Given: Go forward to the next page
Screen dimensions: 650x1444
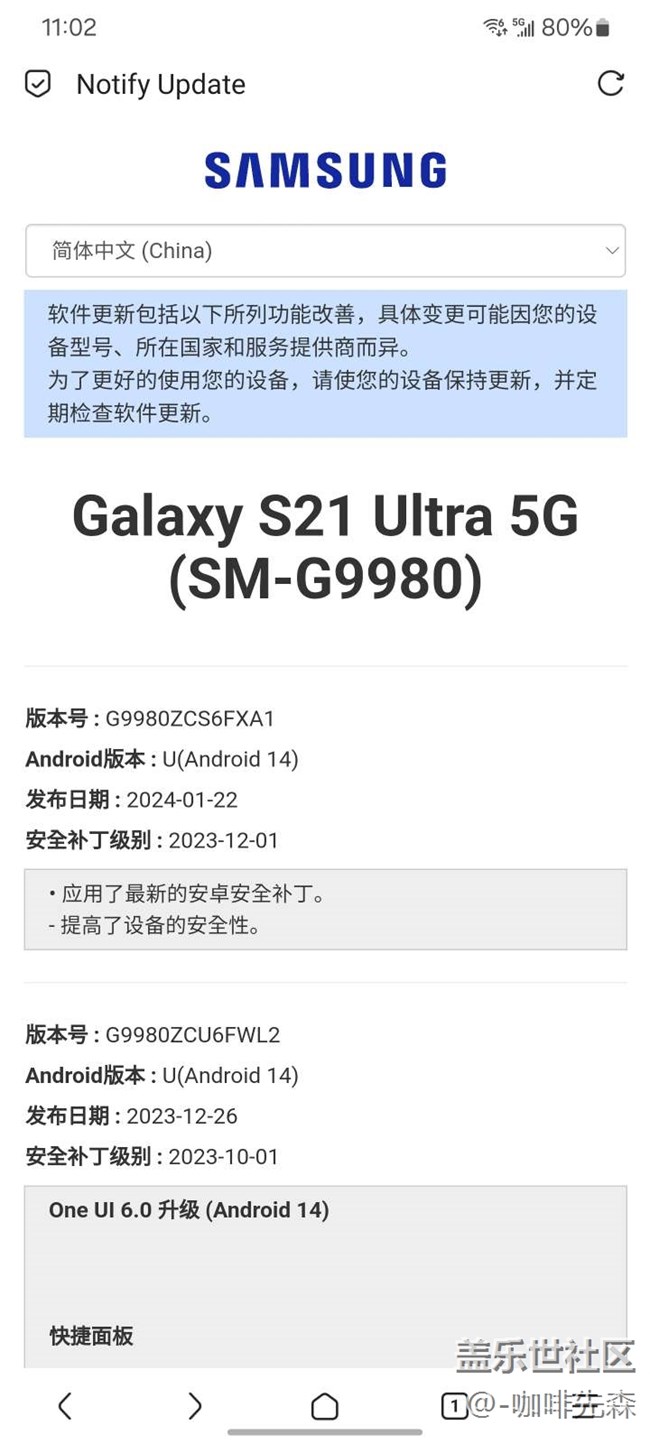Looking at the screenshot, I should [195, 1406].
